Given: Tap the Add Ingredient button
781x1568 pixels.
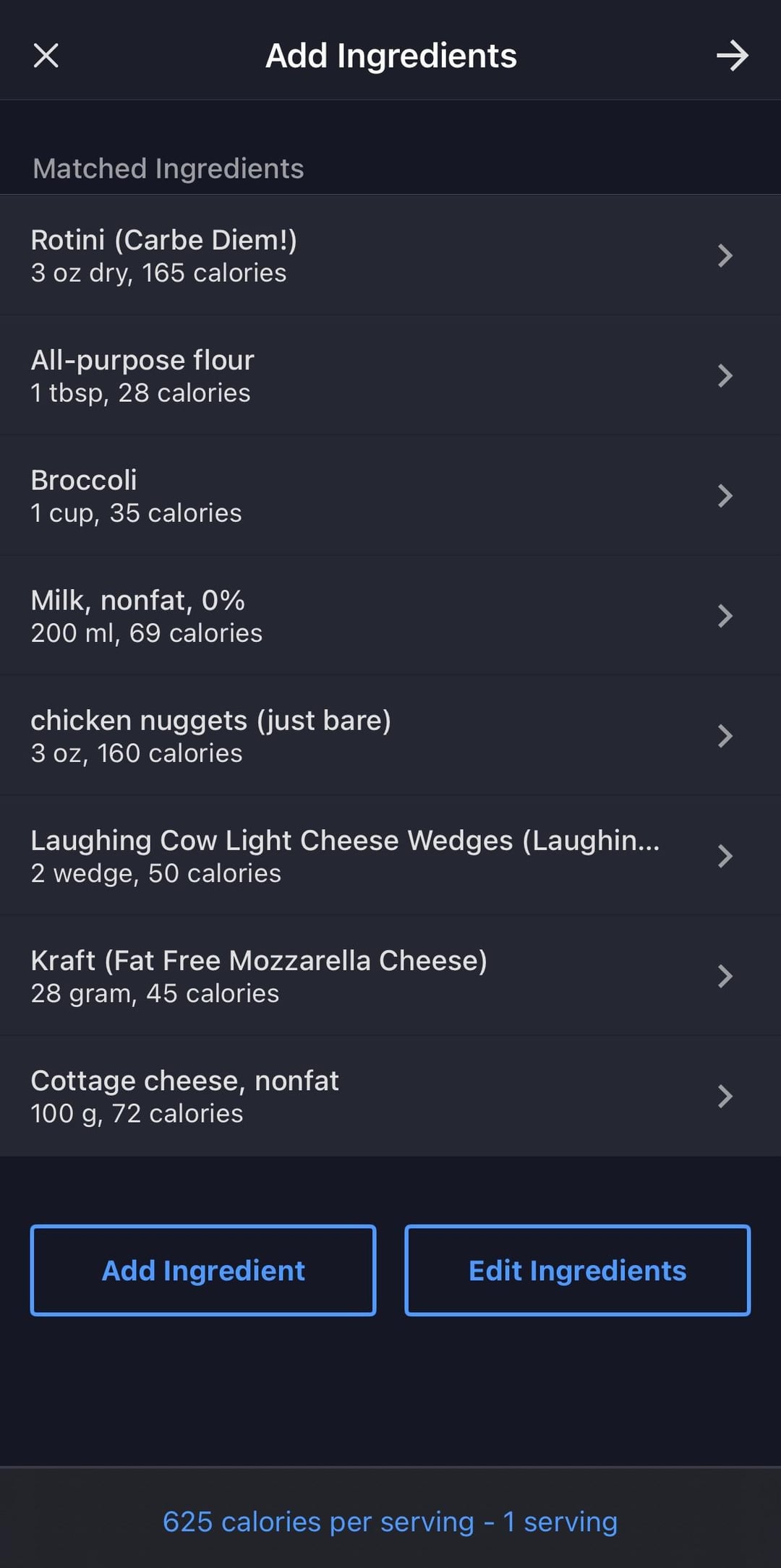Looking at the screenshot, I should click(203, 1270).
